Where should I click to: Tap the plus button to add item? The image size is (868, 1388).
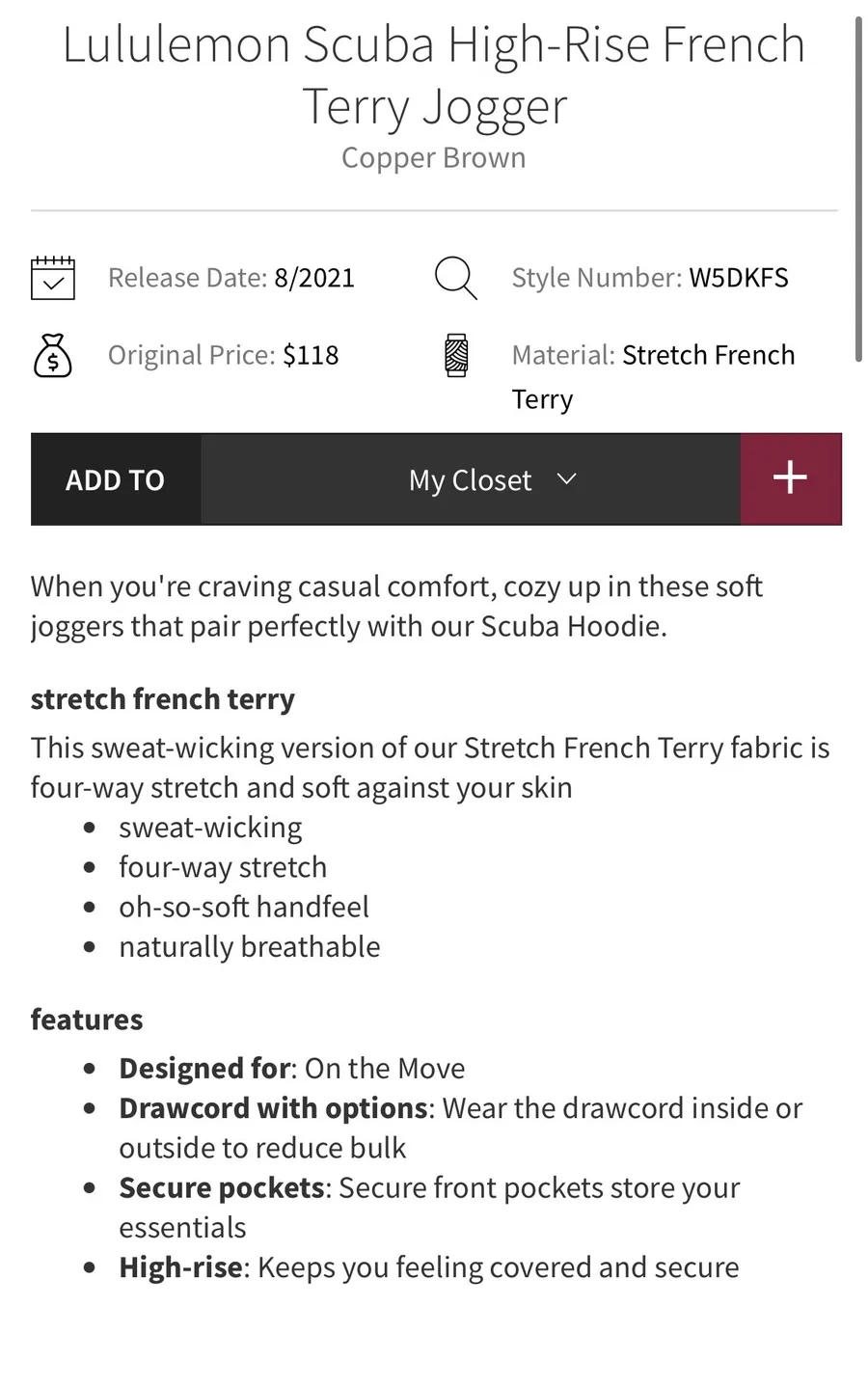click(791, 479)
